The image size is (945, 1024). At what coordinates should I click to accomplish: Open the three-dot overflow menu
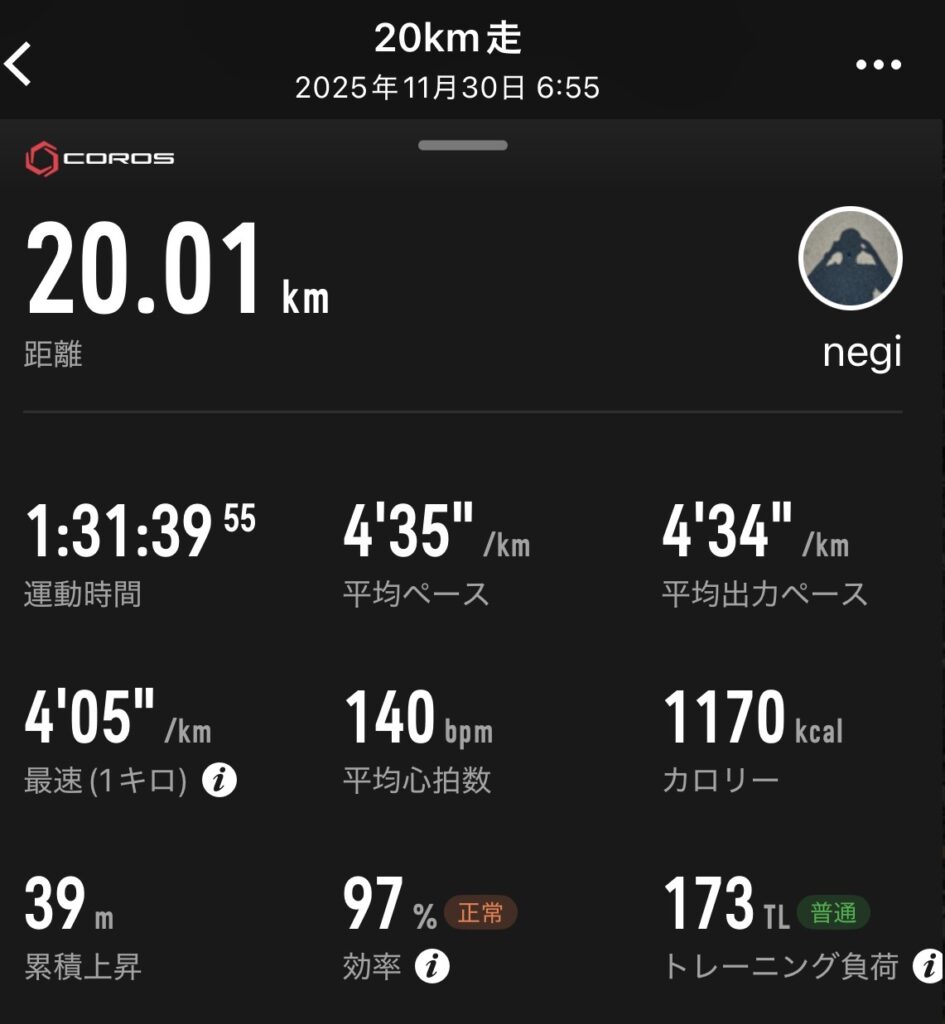pos(879,65)
